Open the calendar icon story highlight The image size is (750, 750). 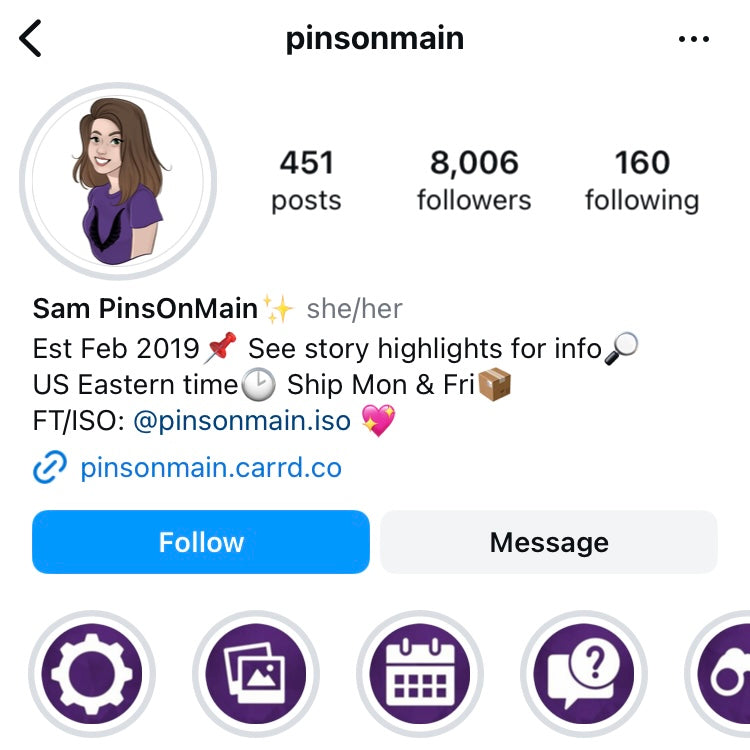(420, 674)
